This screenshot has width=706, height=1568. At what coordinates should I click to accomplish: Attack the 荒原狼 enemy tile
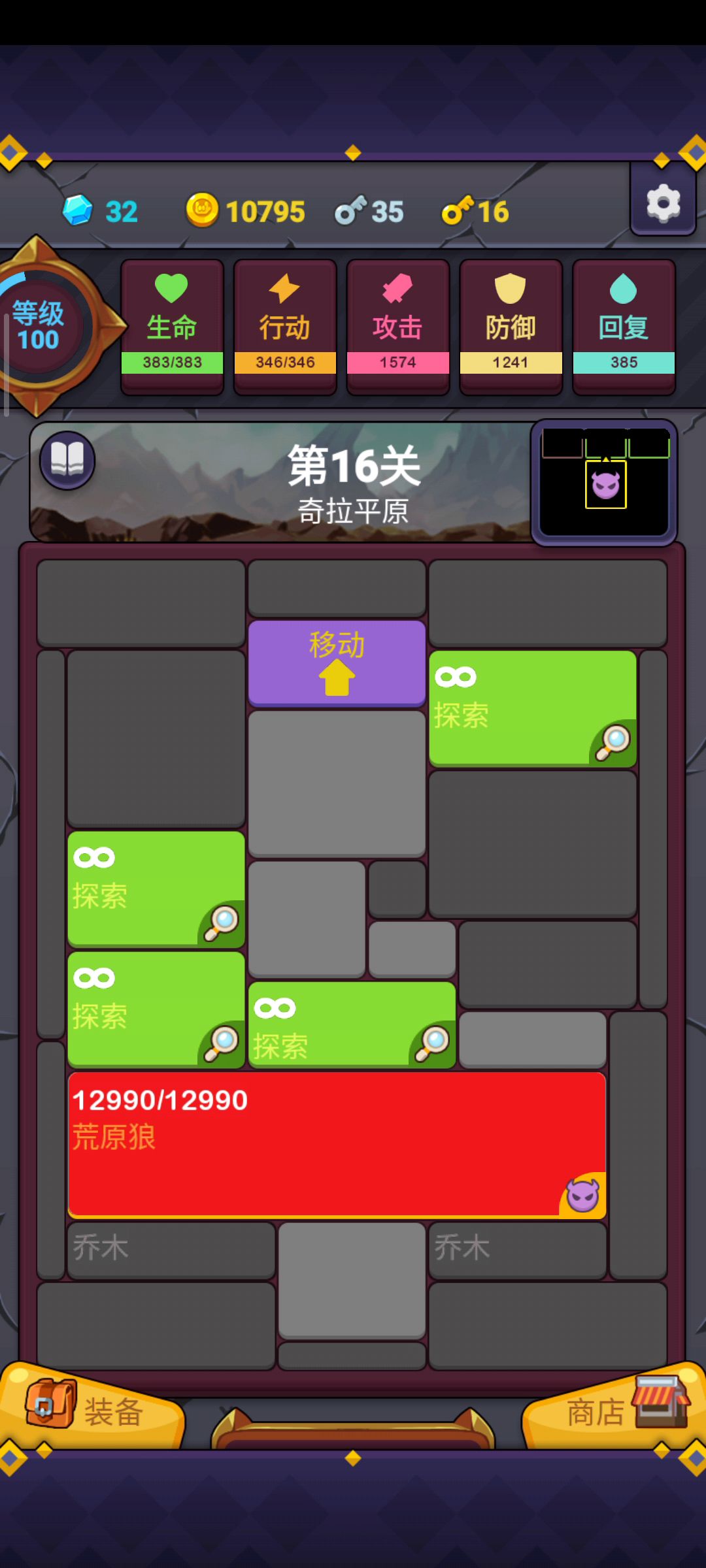[337, 1145]
